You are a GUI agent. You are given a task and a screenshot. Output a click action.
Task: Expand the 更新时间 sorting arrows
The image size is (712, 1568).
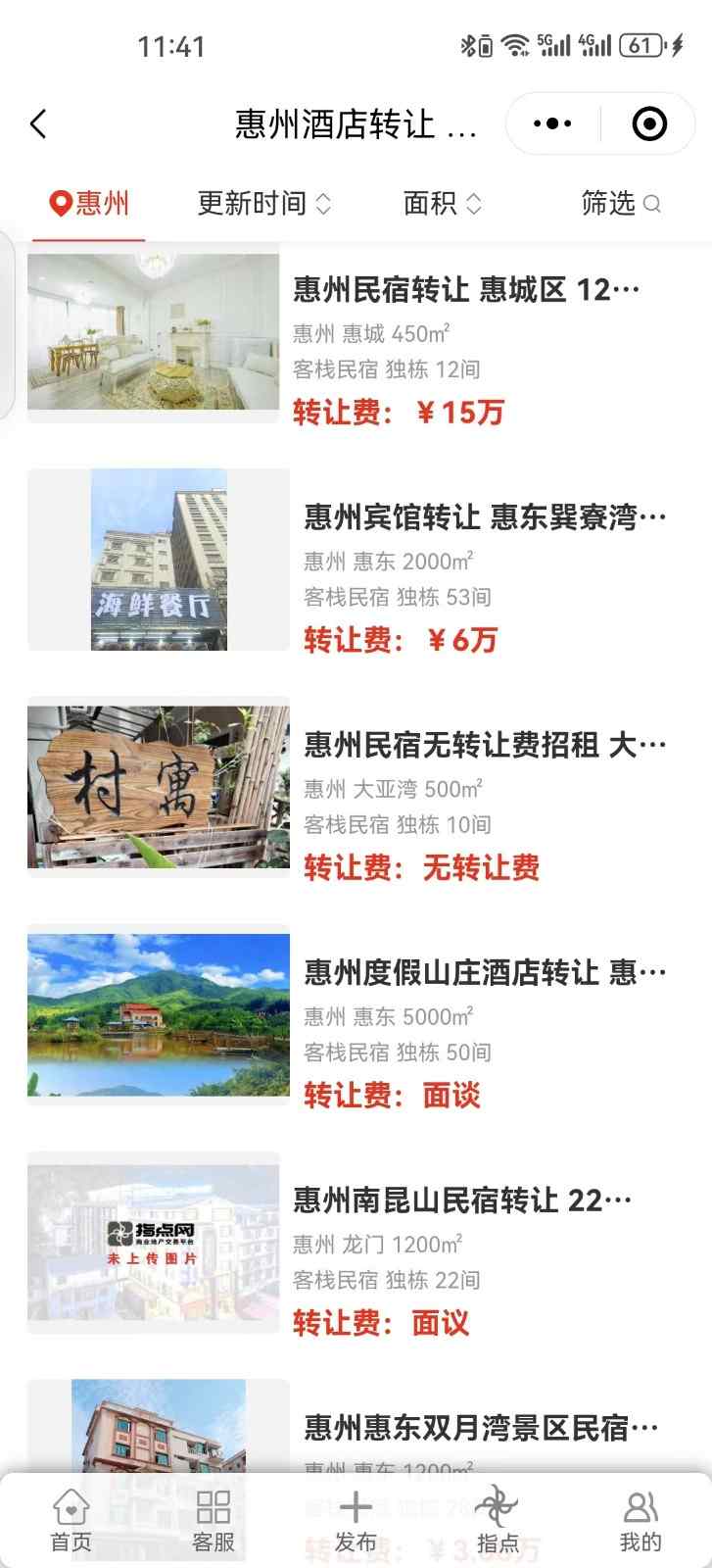point(324,203)
